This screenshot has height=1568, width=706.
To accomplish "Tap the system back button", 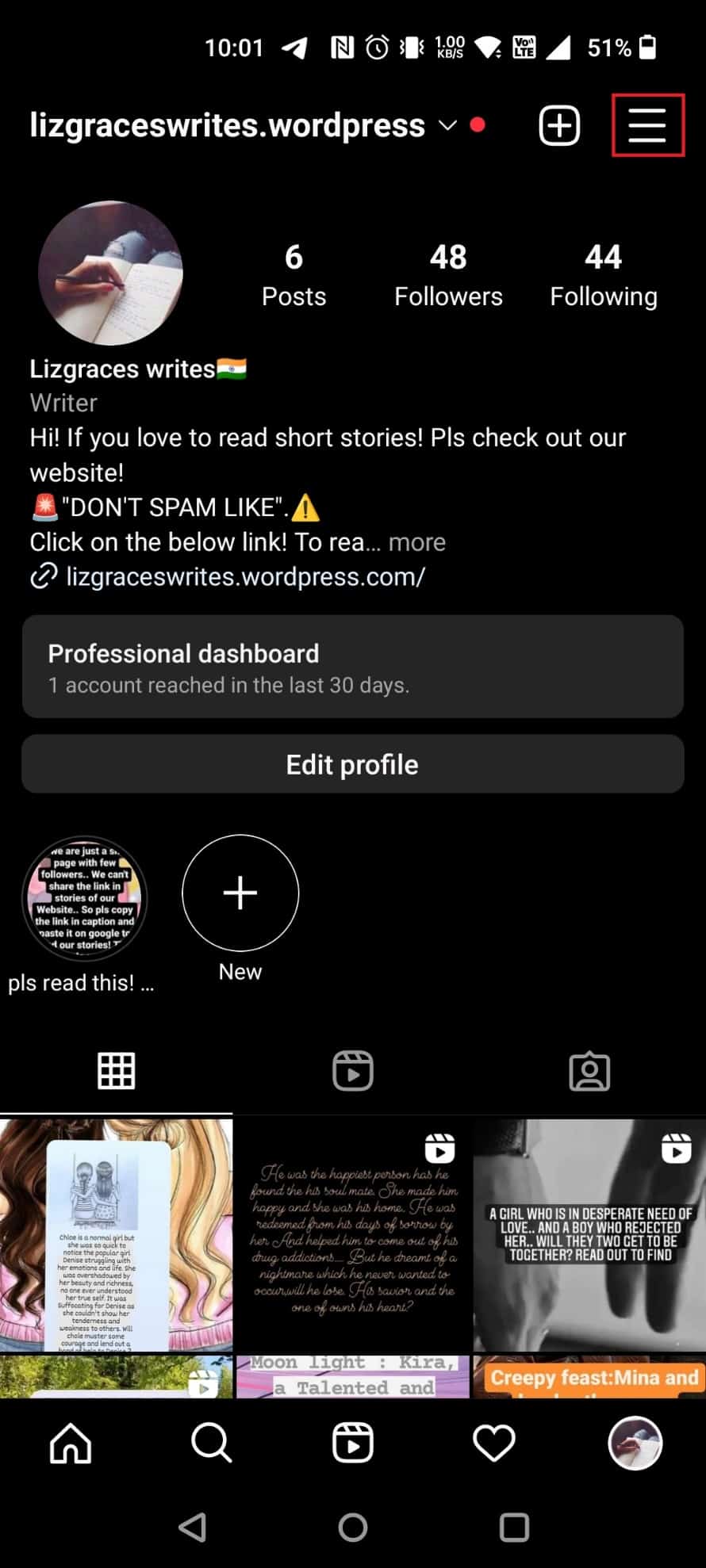I will click(x=193, y=1527).
